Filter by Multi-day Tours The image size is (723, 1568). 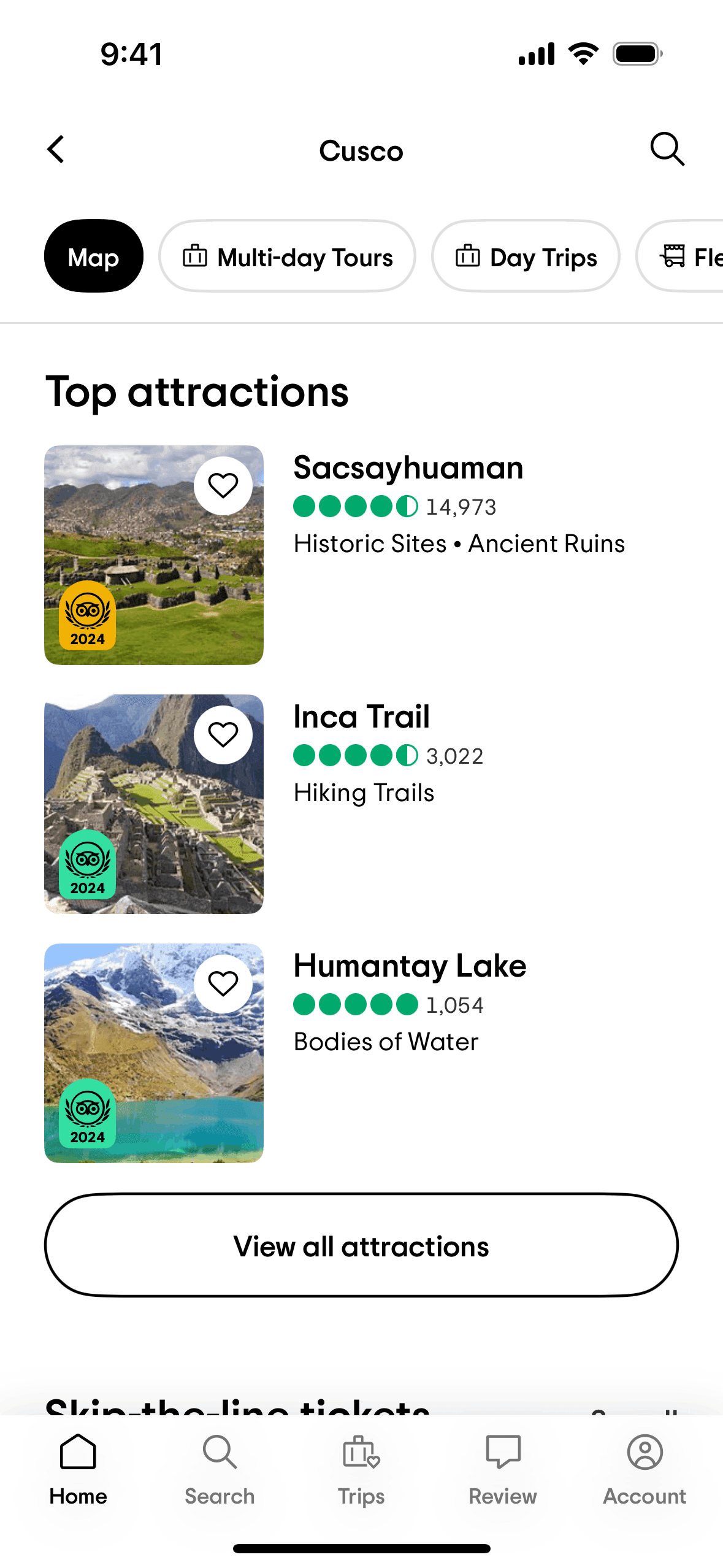click(287, 256)
